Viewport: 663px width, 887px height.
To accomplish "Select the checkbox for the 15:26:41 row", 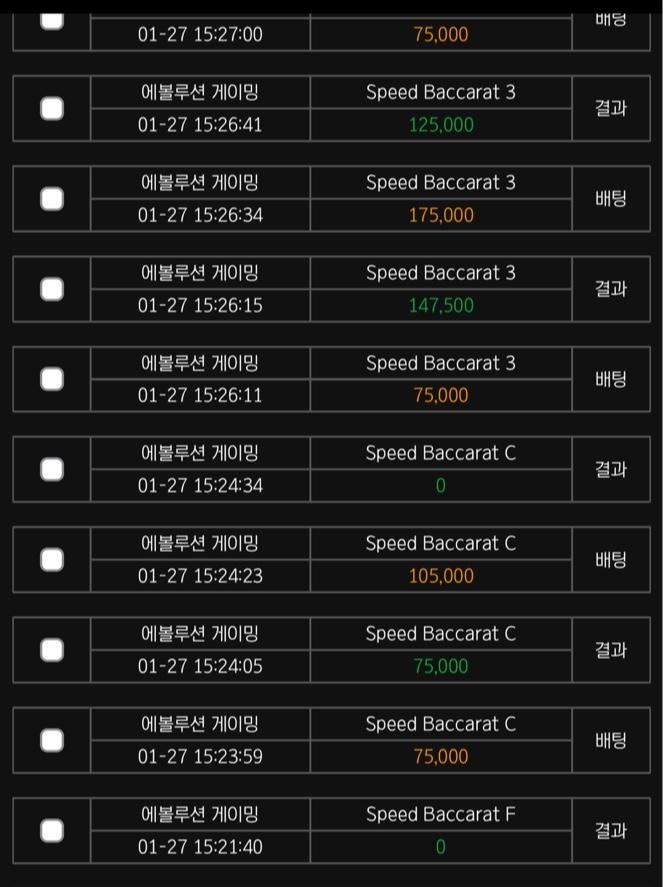I will click(52, 108).
